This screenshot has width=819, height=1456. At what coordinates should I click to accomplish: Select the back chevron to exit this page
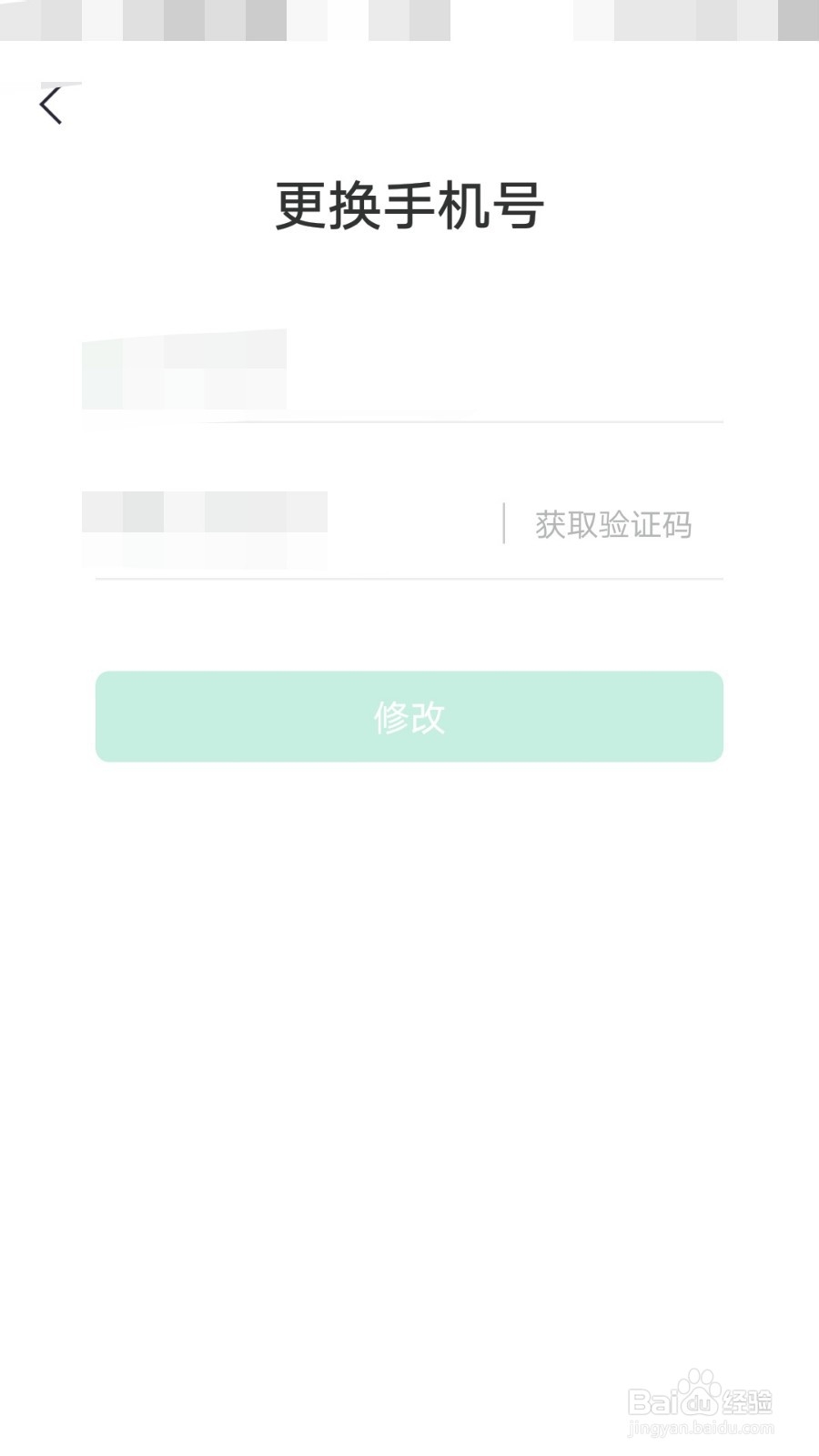pyautogui.click(x=52, y=105)
